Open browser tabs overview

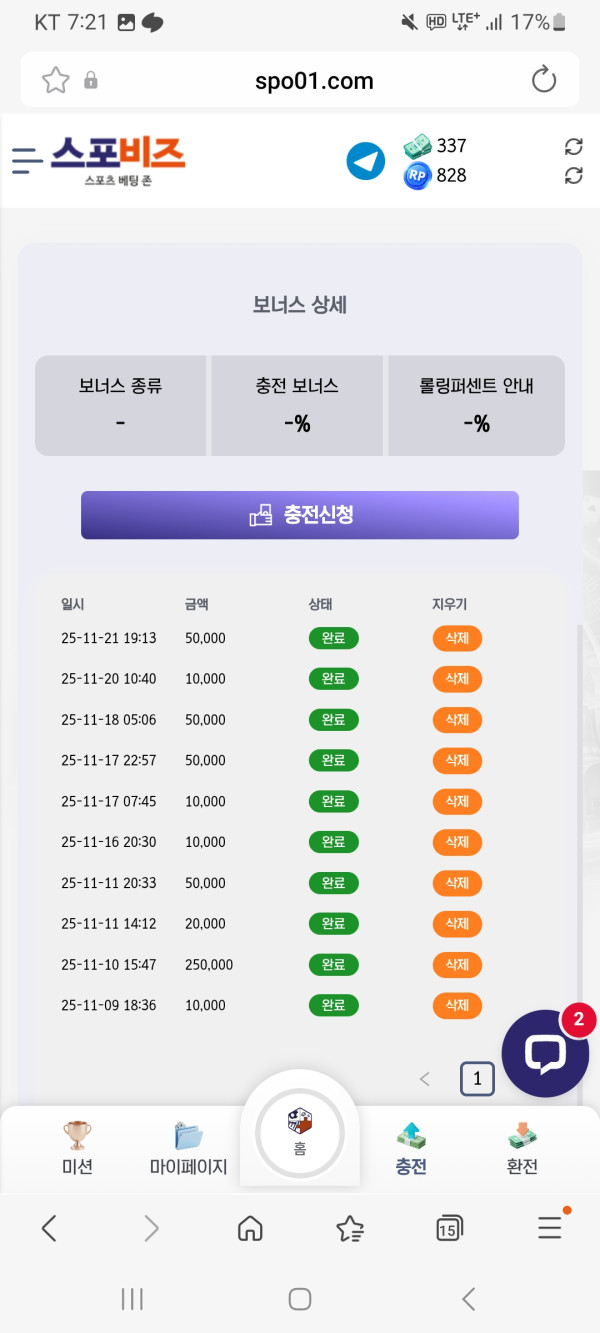[x=448, y=1229]
